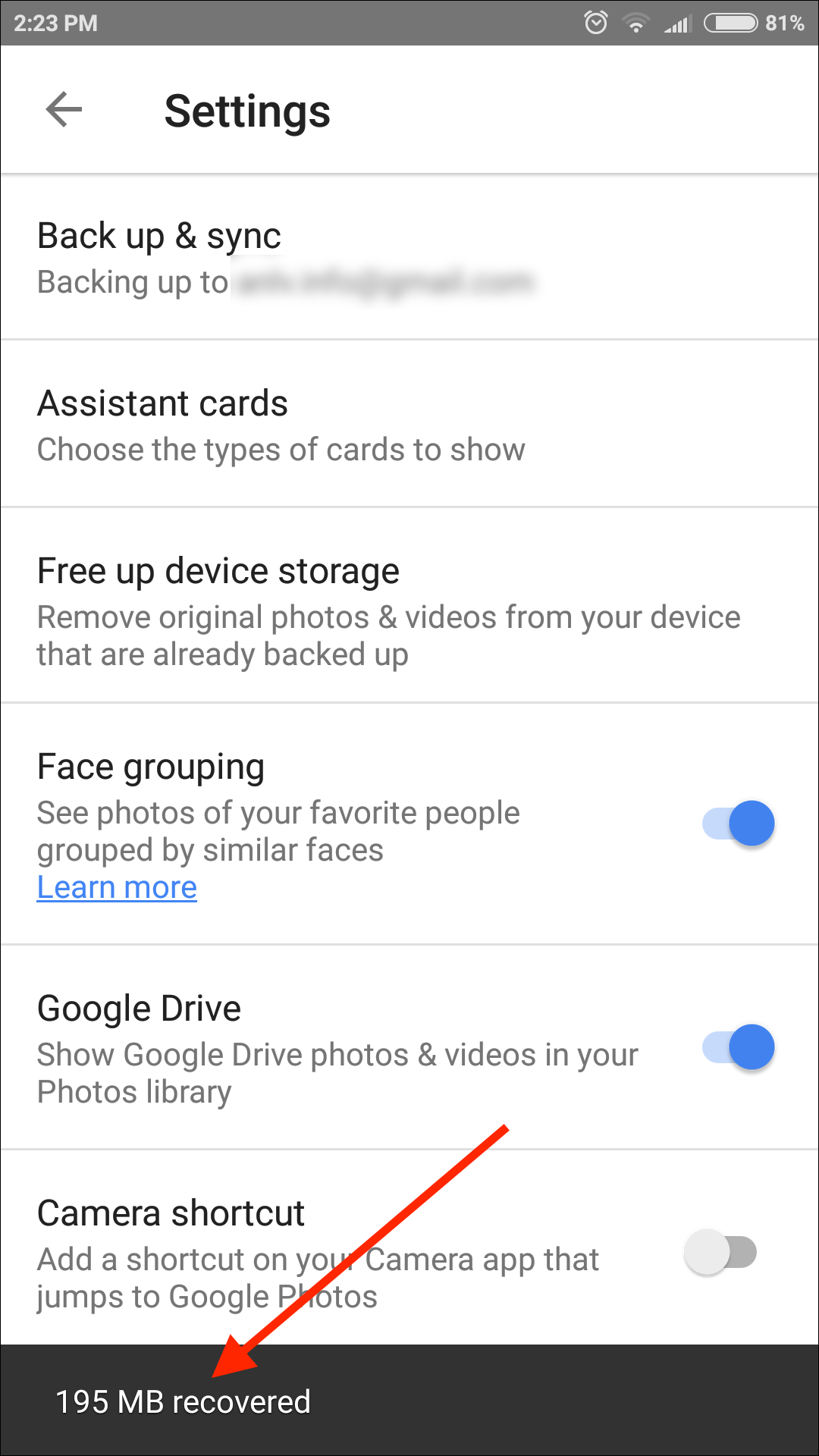Go back using the arrow icon

point(64,110)
